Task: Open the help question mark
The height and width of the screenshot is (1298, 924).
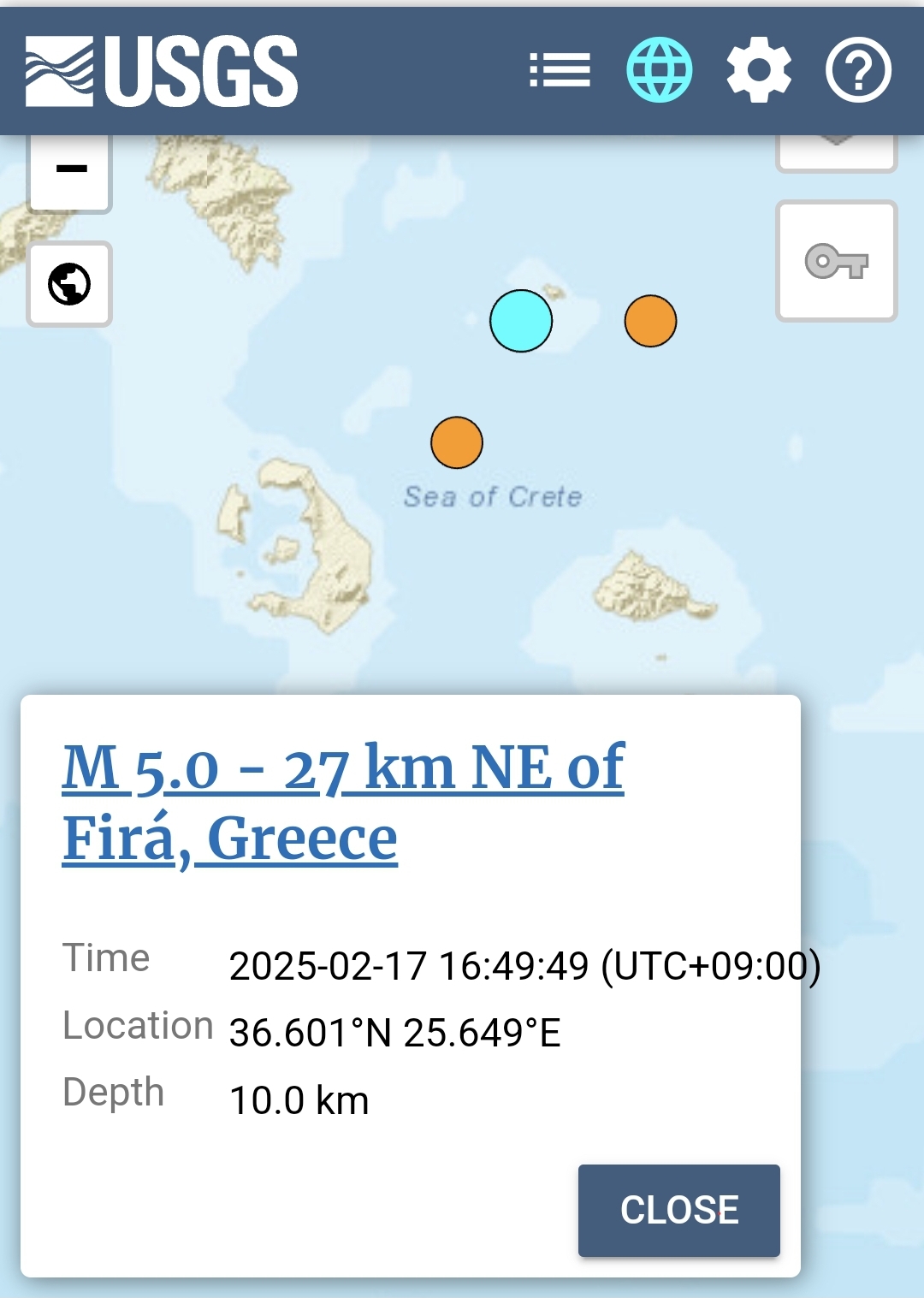Action: point(858,70)
